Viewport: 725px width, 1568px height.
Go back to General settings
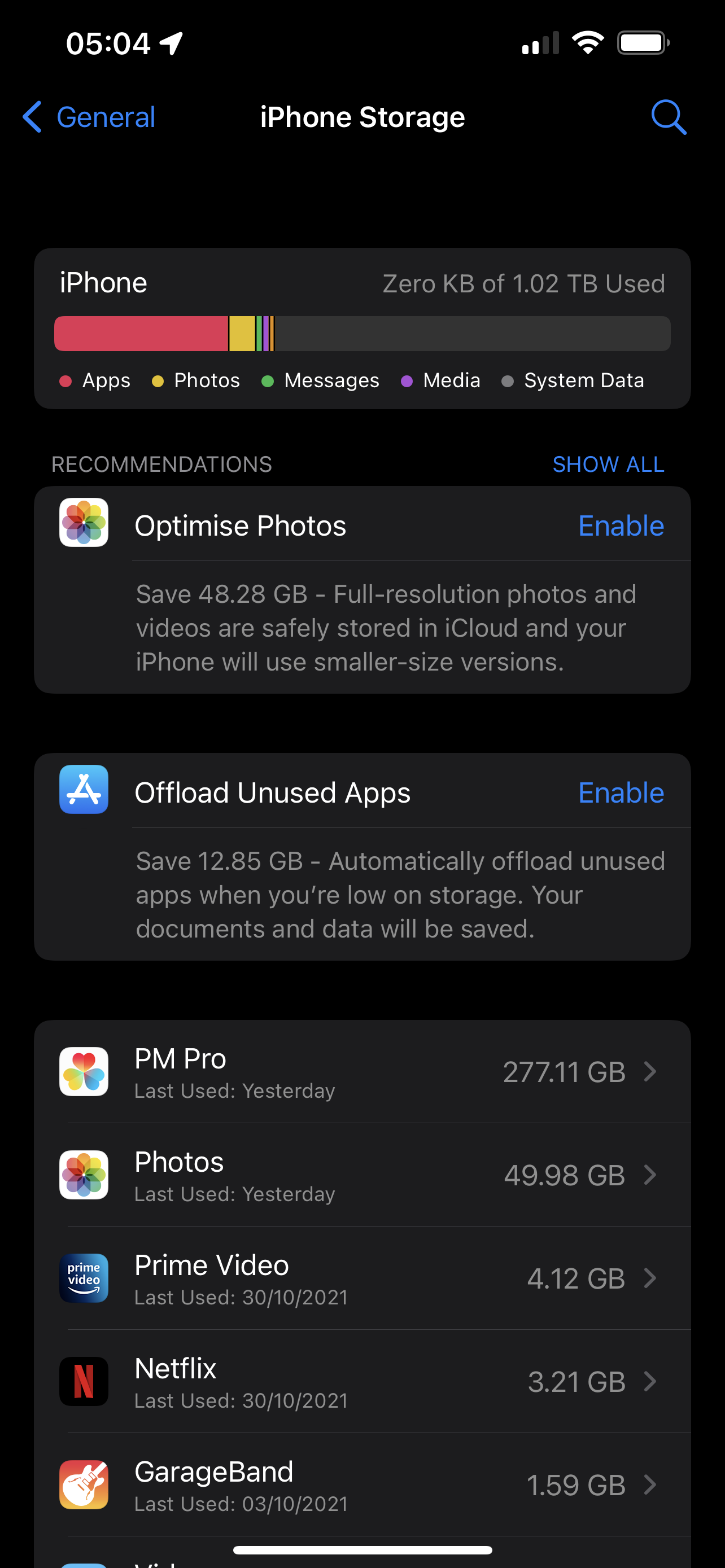[89, 117]
